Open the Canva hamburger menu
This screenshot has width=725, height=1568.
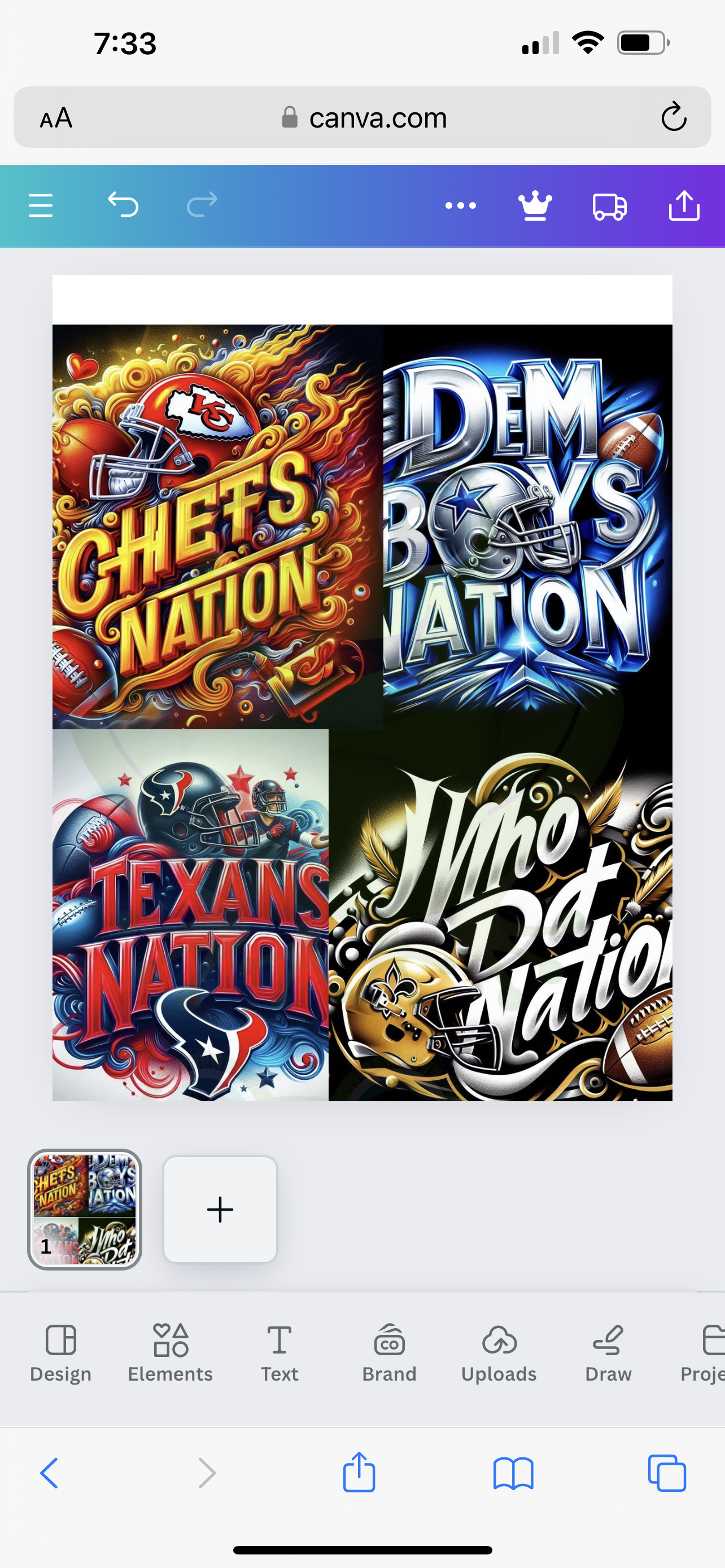(41, 205)
